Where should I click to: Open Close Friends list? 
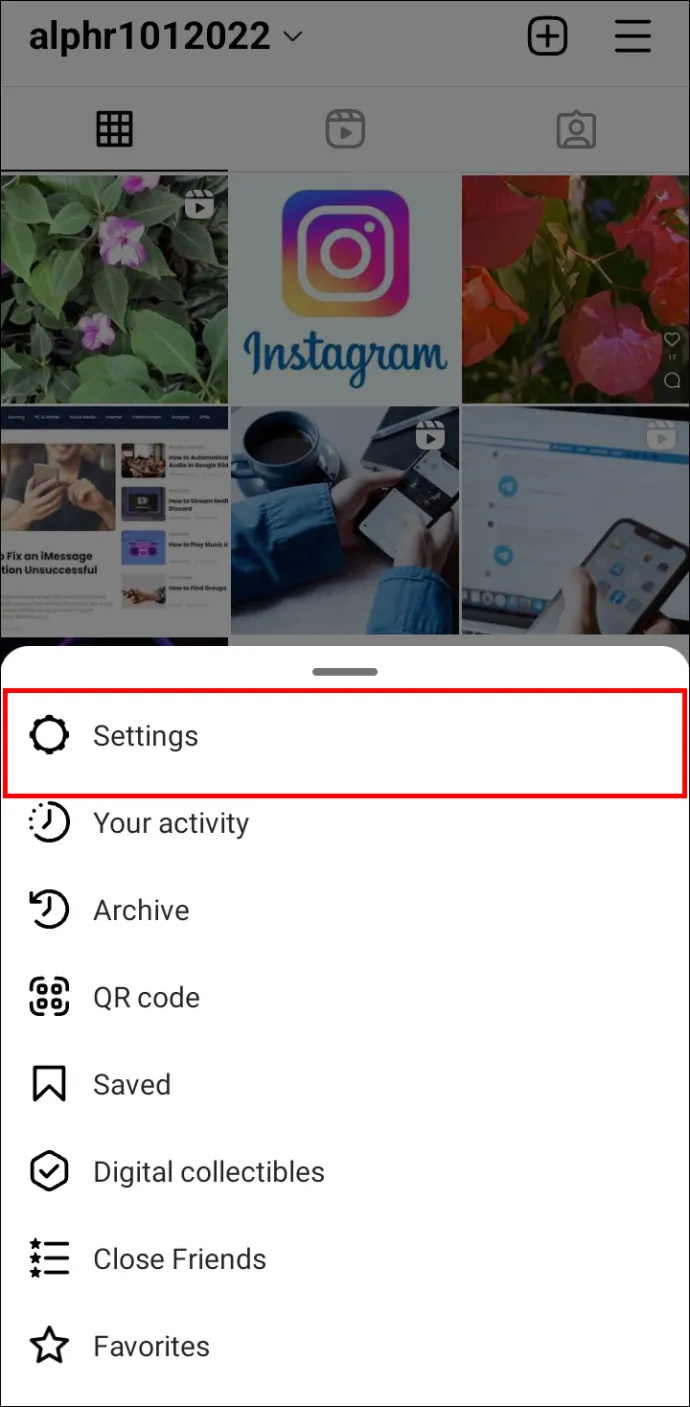179,1259
